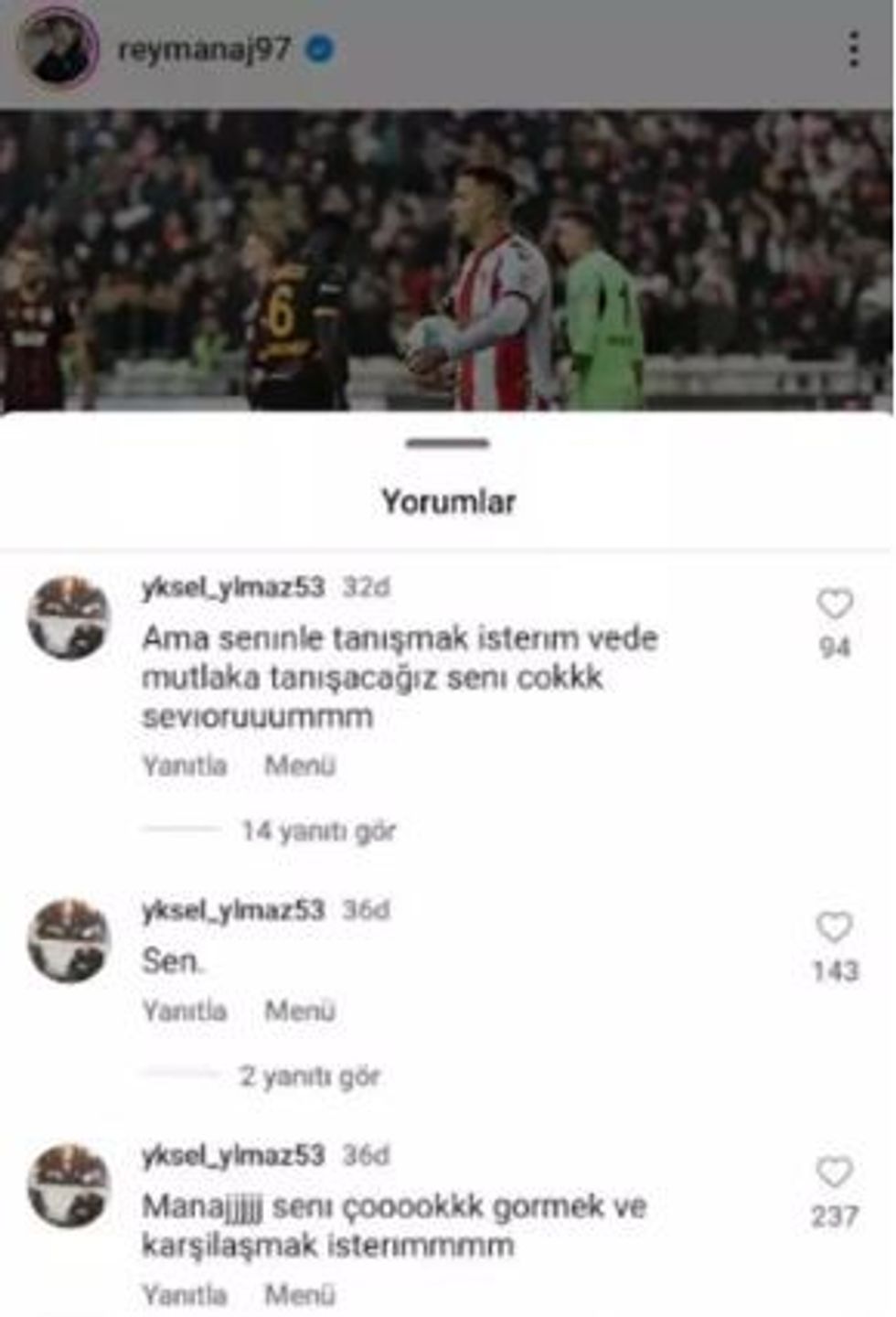Tap Yanıtla under the 'Sen.' comment
Image resolution: width=896 pixels, height=1317 pixels.
[184, 1011]
